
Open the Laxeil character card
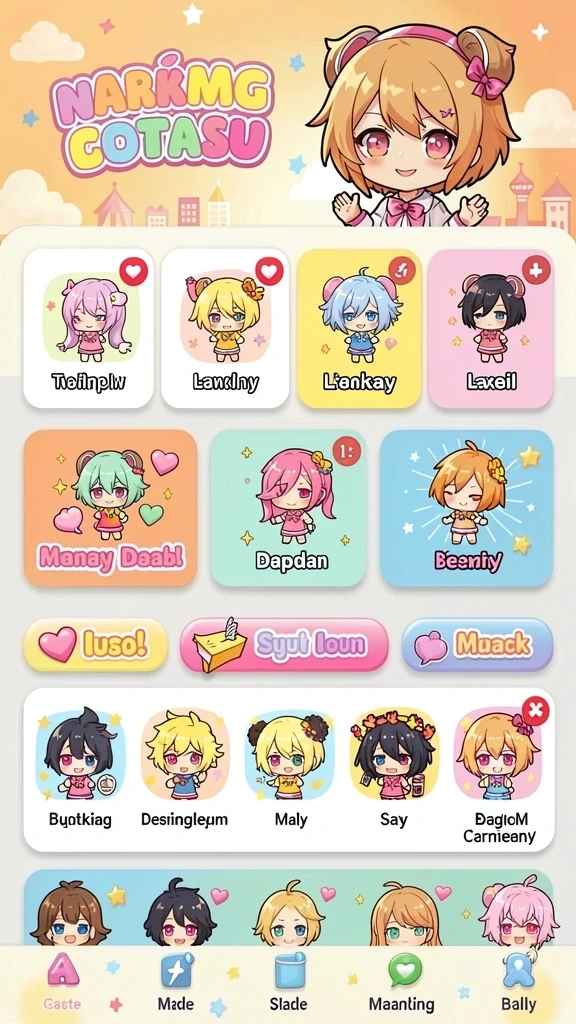point(490,328)
